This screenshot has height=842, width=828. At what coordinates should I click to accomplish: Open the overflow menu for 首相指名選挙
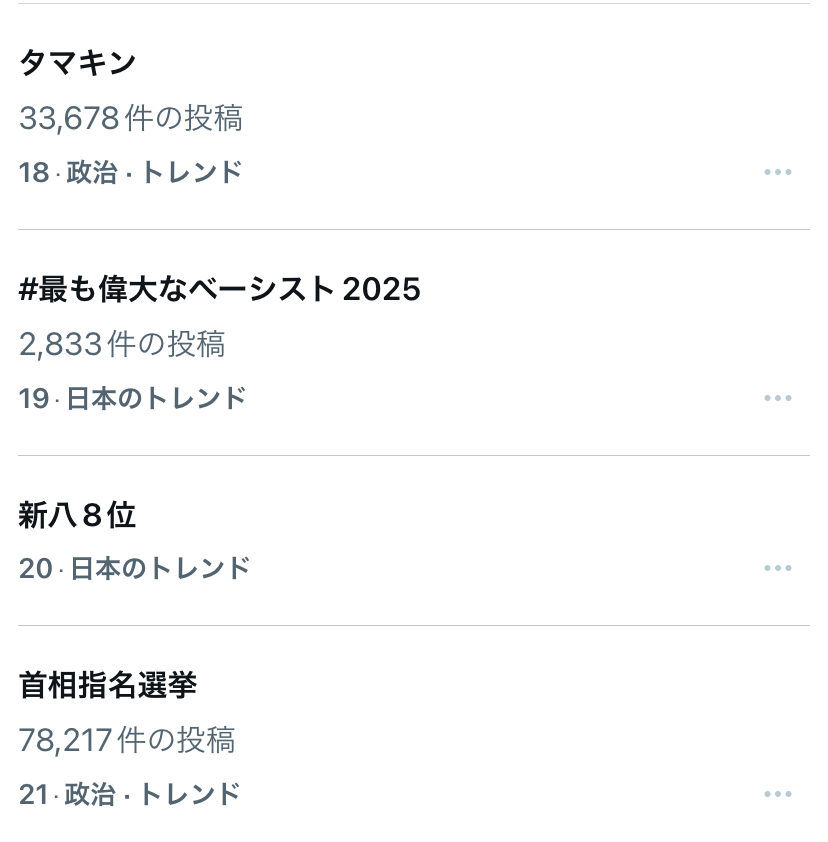click(777, 794)
